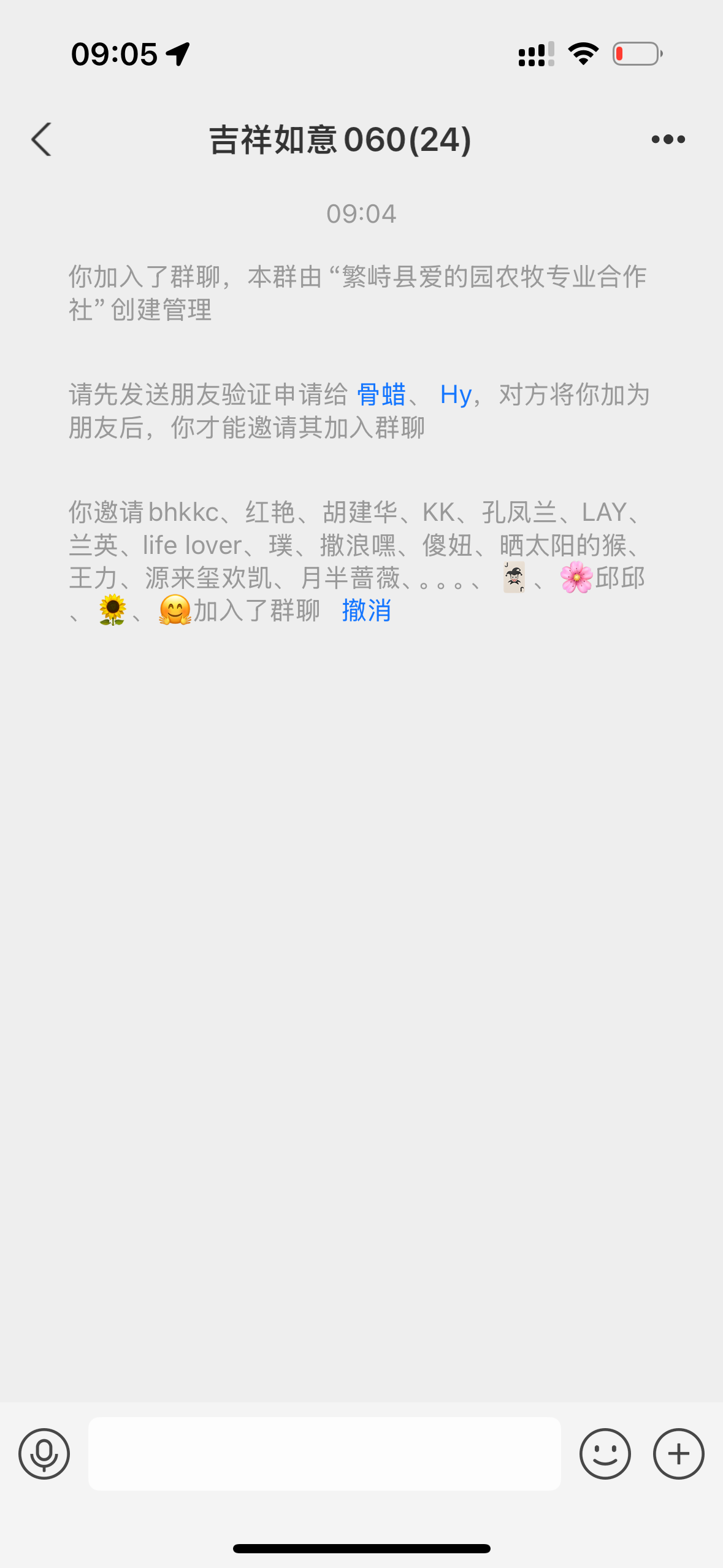Open Hy's profile link
This screenshot has width=723, height=1568.
456,394
